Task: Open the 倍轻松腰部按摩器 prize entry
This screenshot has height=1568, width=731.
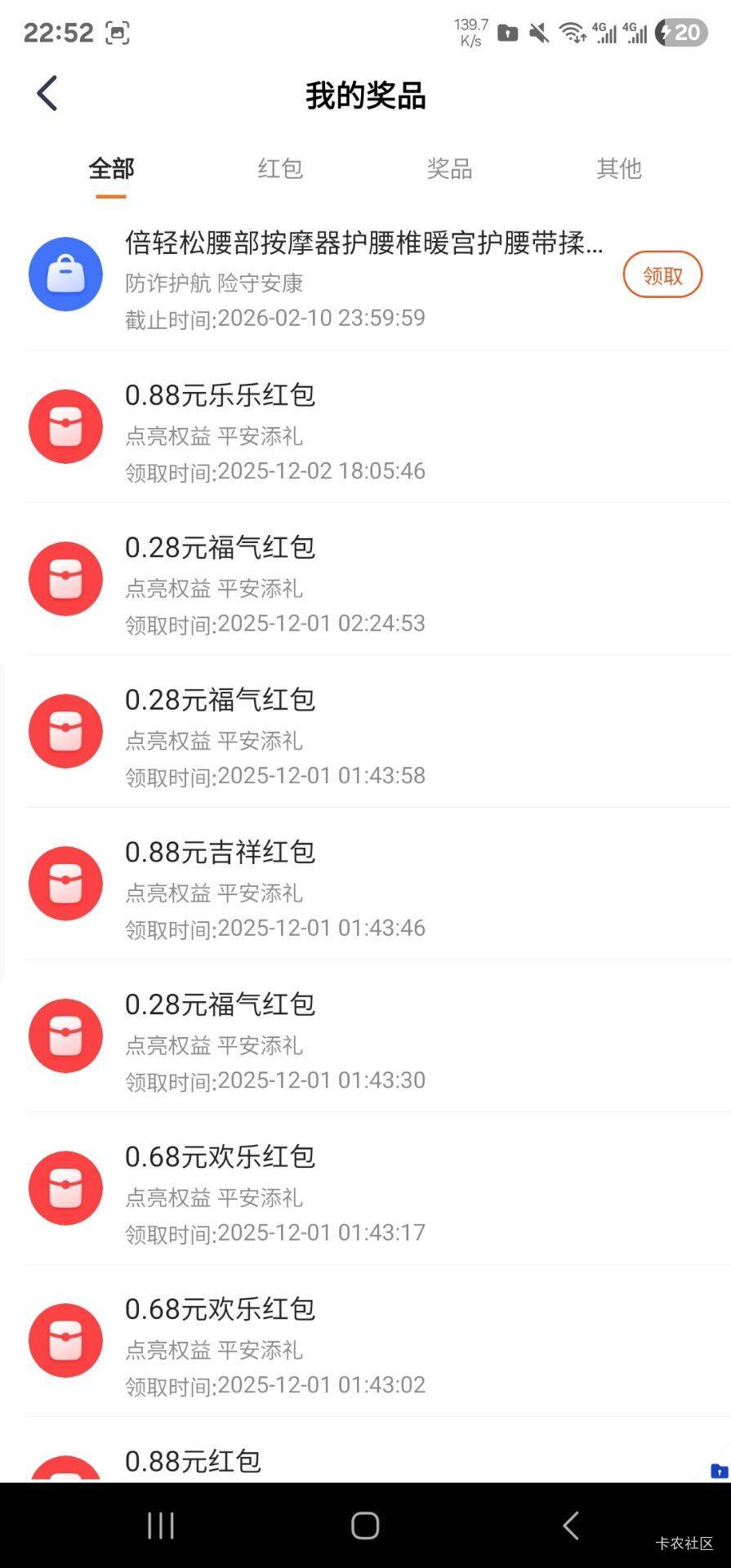Action: pyautogui.click(x=363, y=243)
